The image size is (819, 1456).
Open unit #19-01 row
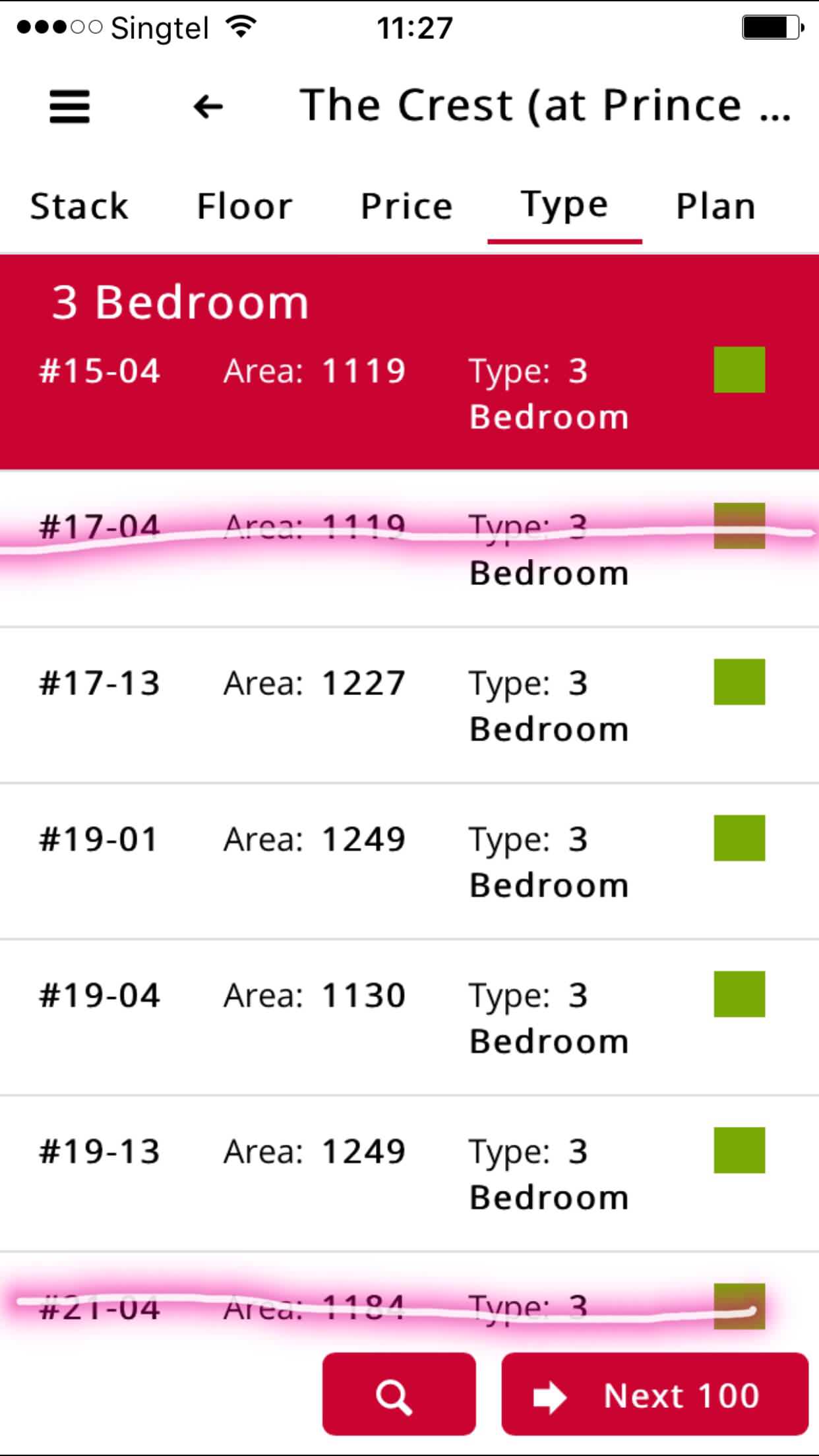[x=409, y=861]
